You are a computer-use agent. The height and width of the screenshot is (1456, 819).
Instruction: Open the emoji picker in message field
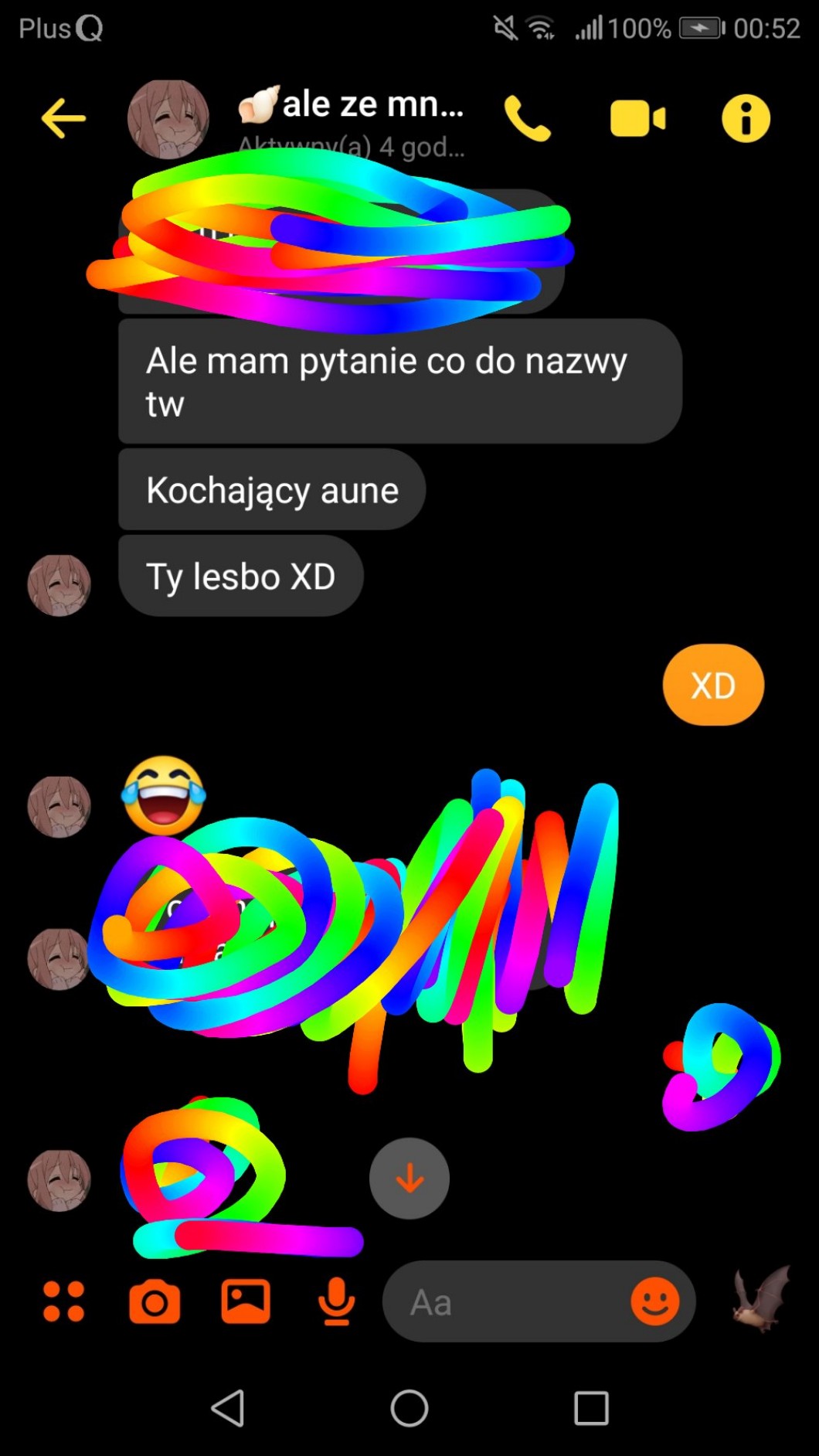655,1301
